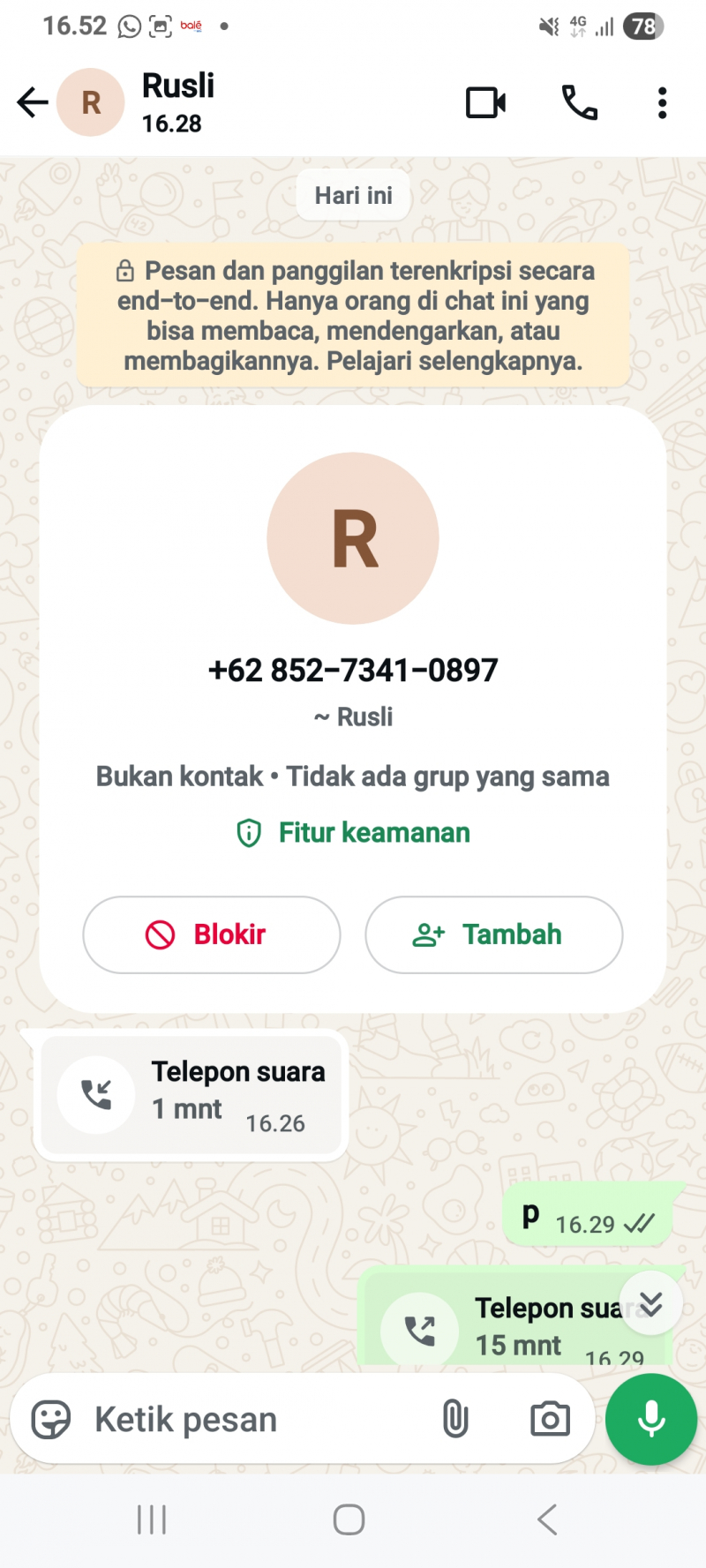The image size is (706, 1568).
Task: Start a video call with Rusli
Action: (485, 103)
